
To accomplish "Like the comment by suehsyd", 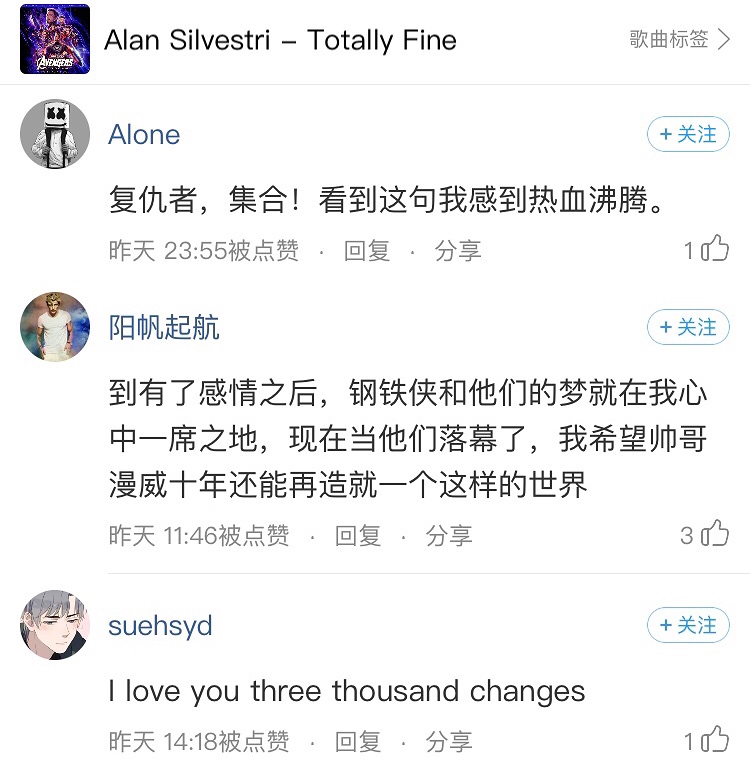I will pyautogui.click(x=714, y=741).
